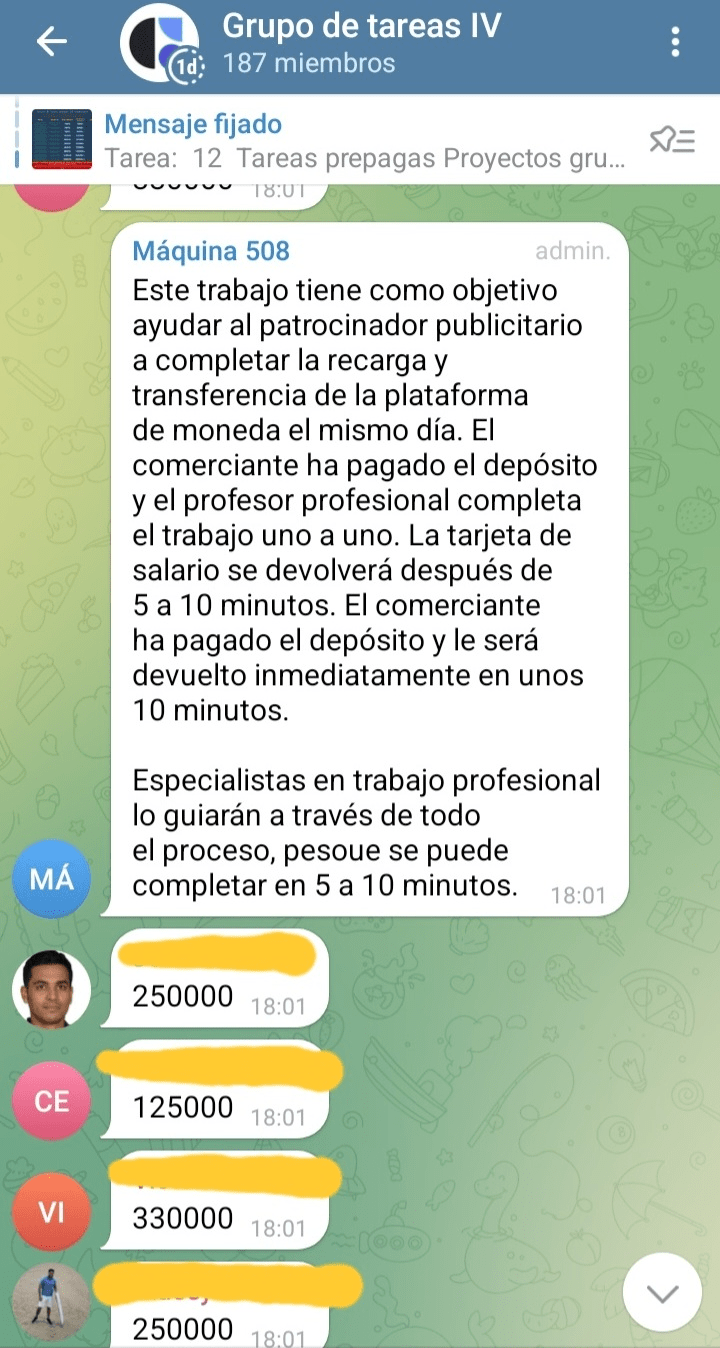Screen dimensions: 720x1348
Task: View the CE member's profile avatar
Action: click(52, 1101)
